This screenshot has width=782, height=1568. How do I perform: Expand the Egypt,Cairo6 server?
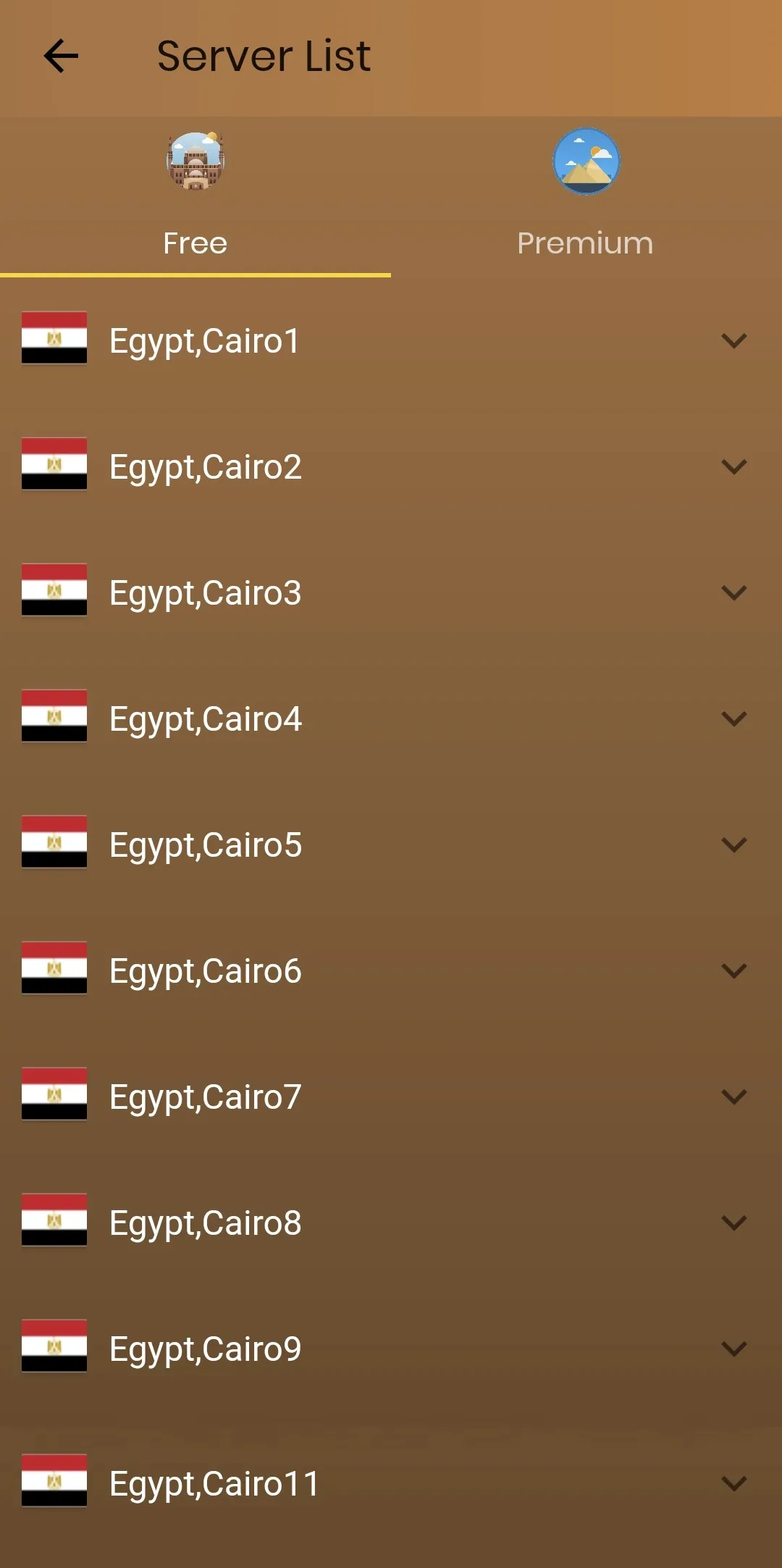(733, 970)
